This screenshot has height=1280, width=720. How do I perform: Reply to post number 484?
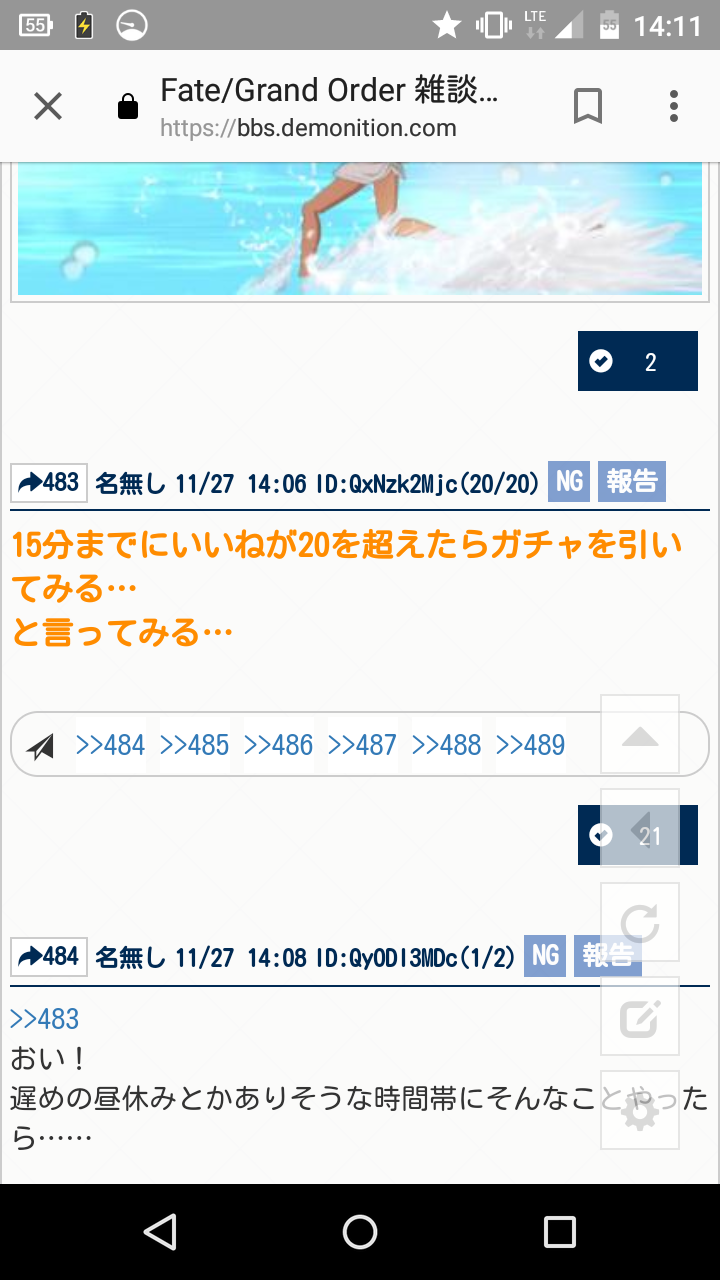50,957
